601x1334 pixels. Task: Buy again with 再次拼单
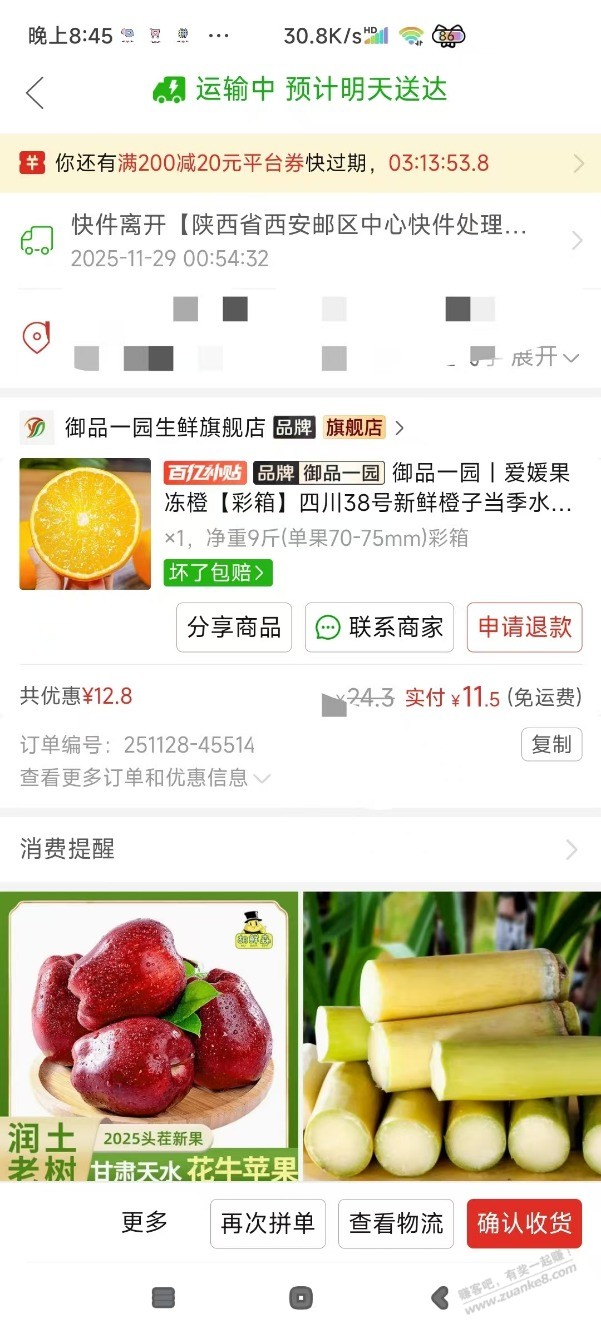[267, 1223]
